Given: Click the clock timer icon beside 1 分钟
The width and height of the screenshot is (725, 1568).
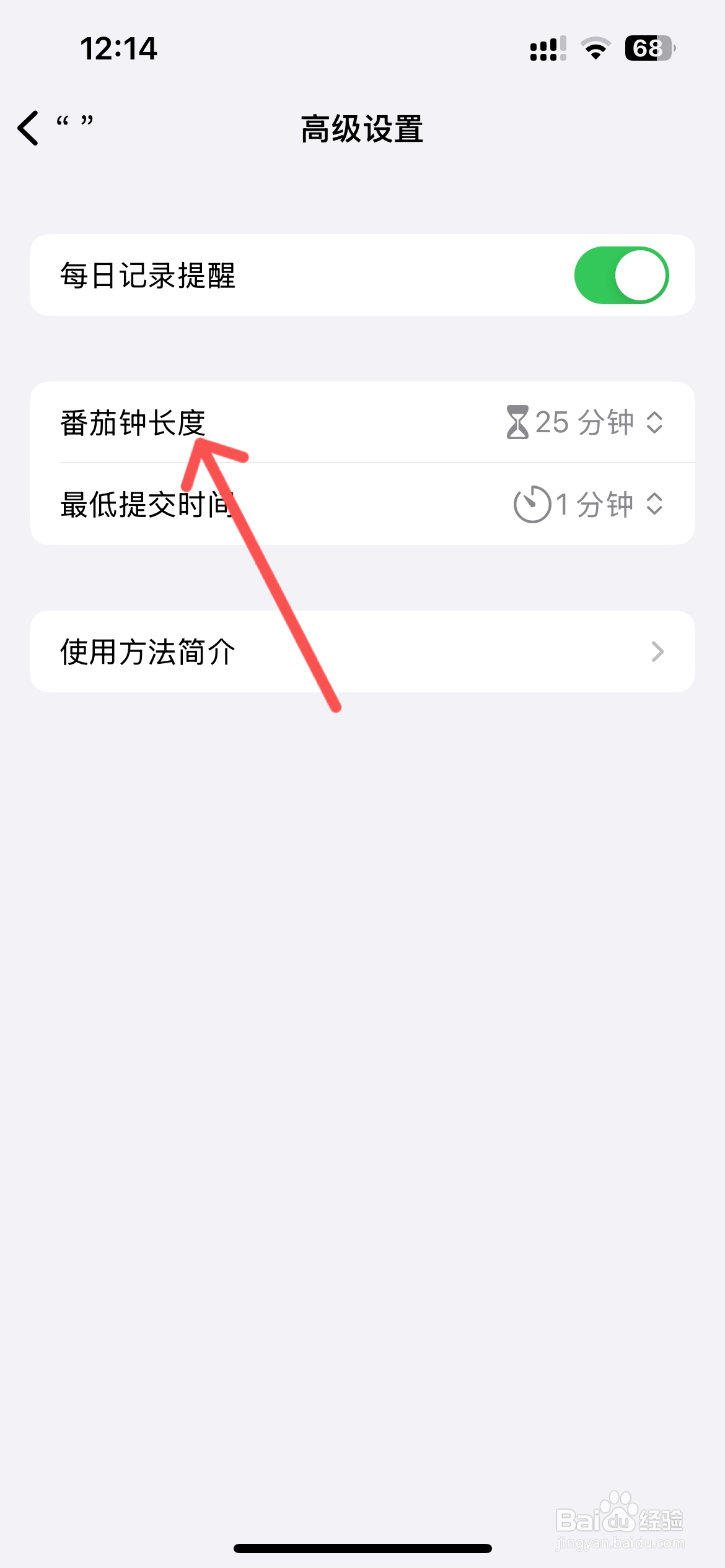Looking at the screenshot, I should (x=533, y=503).
